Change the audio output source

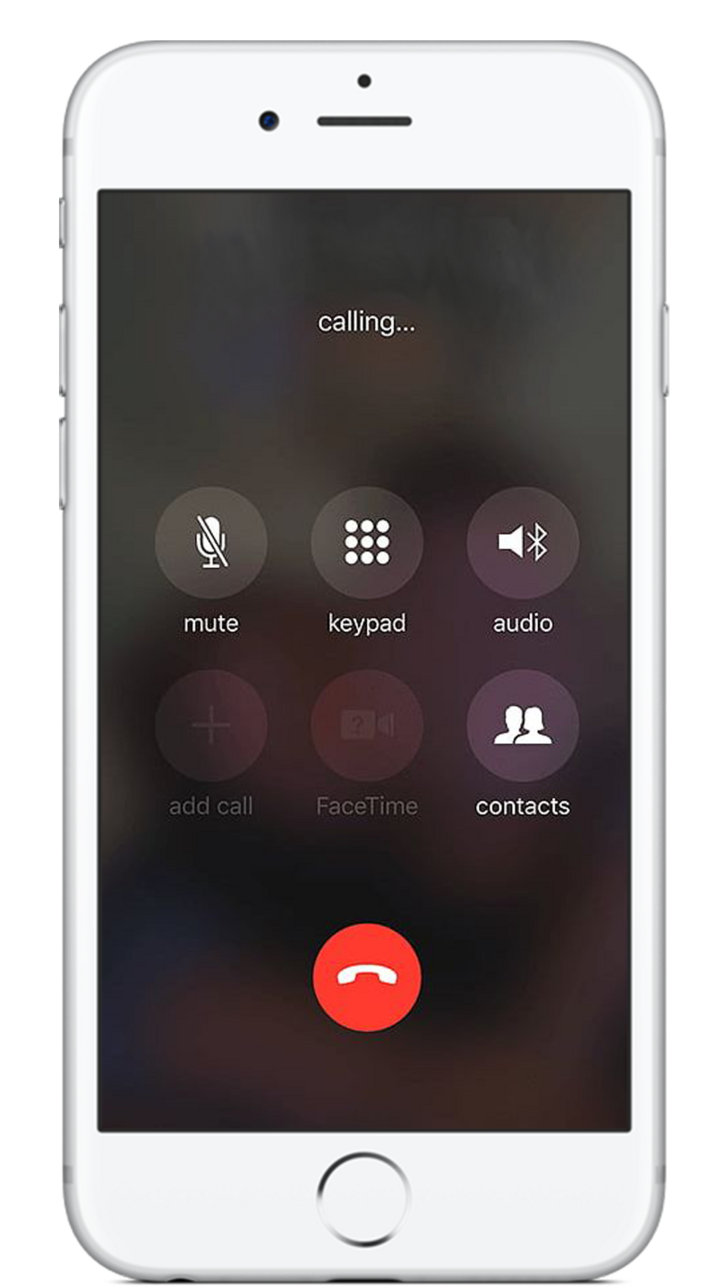pos(522,543)
